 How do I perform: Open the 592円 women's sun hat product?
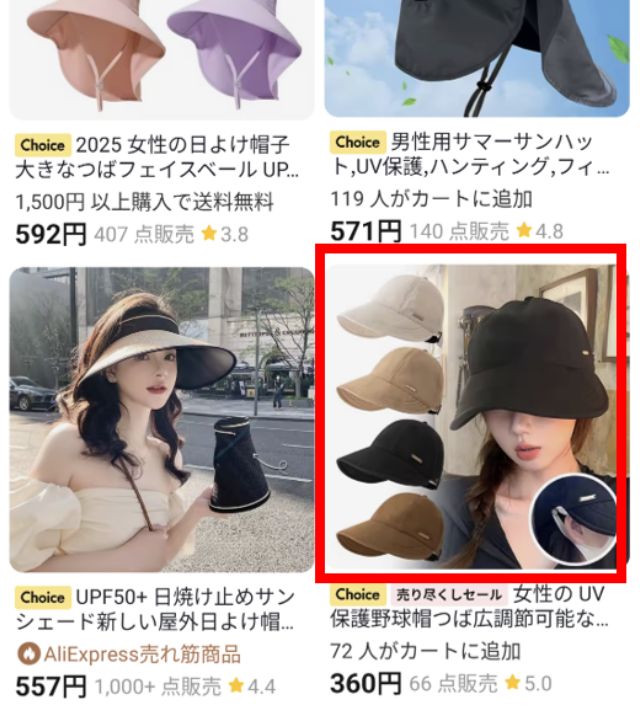pyautogui.click(x=160, y=60)
